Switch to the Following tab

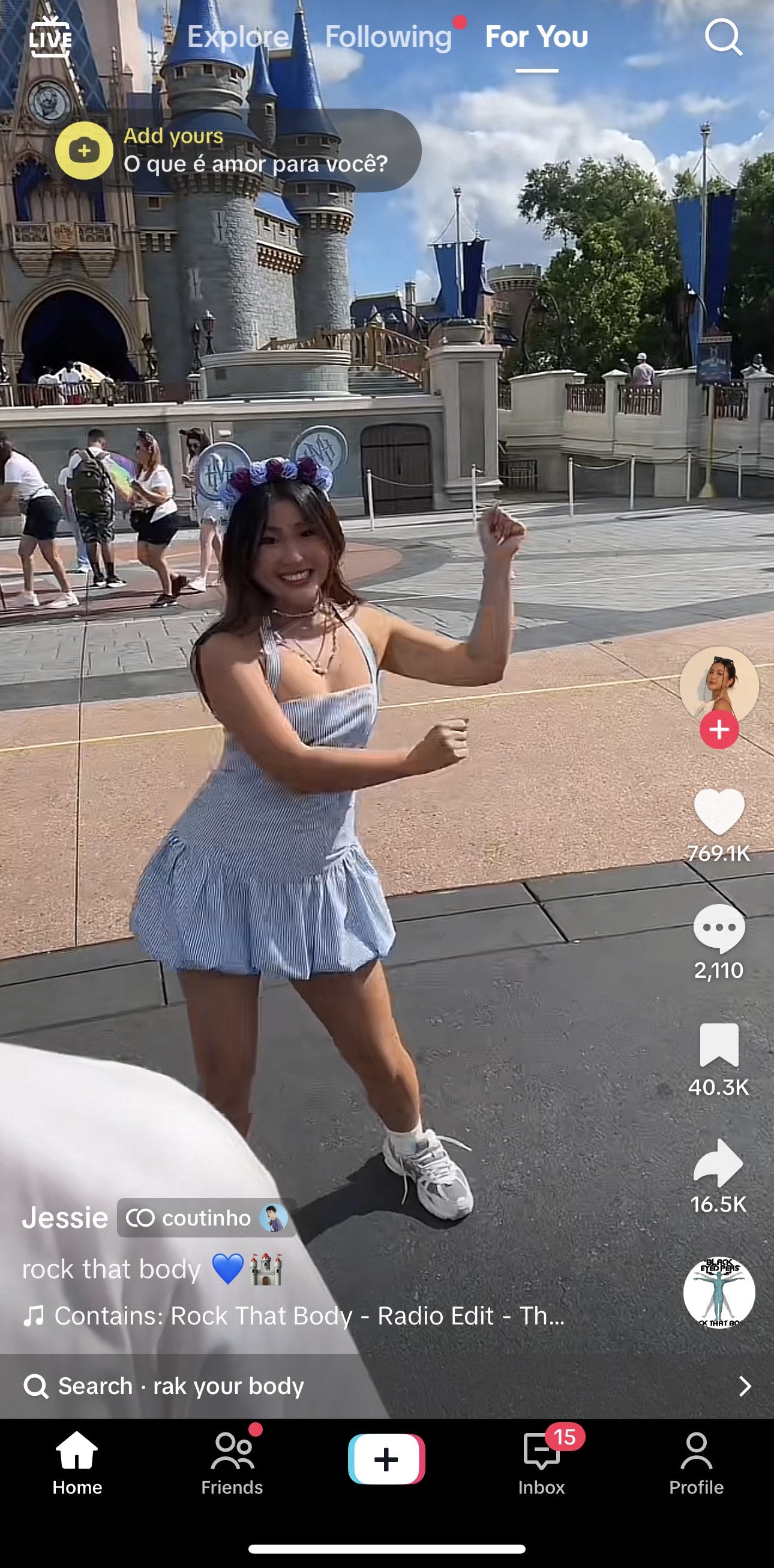click(389, 37)
